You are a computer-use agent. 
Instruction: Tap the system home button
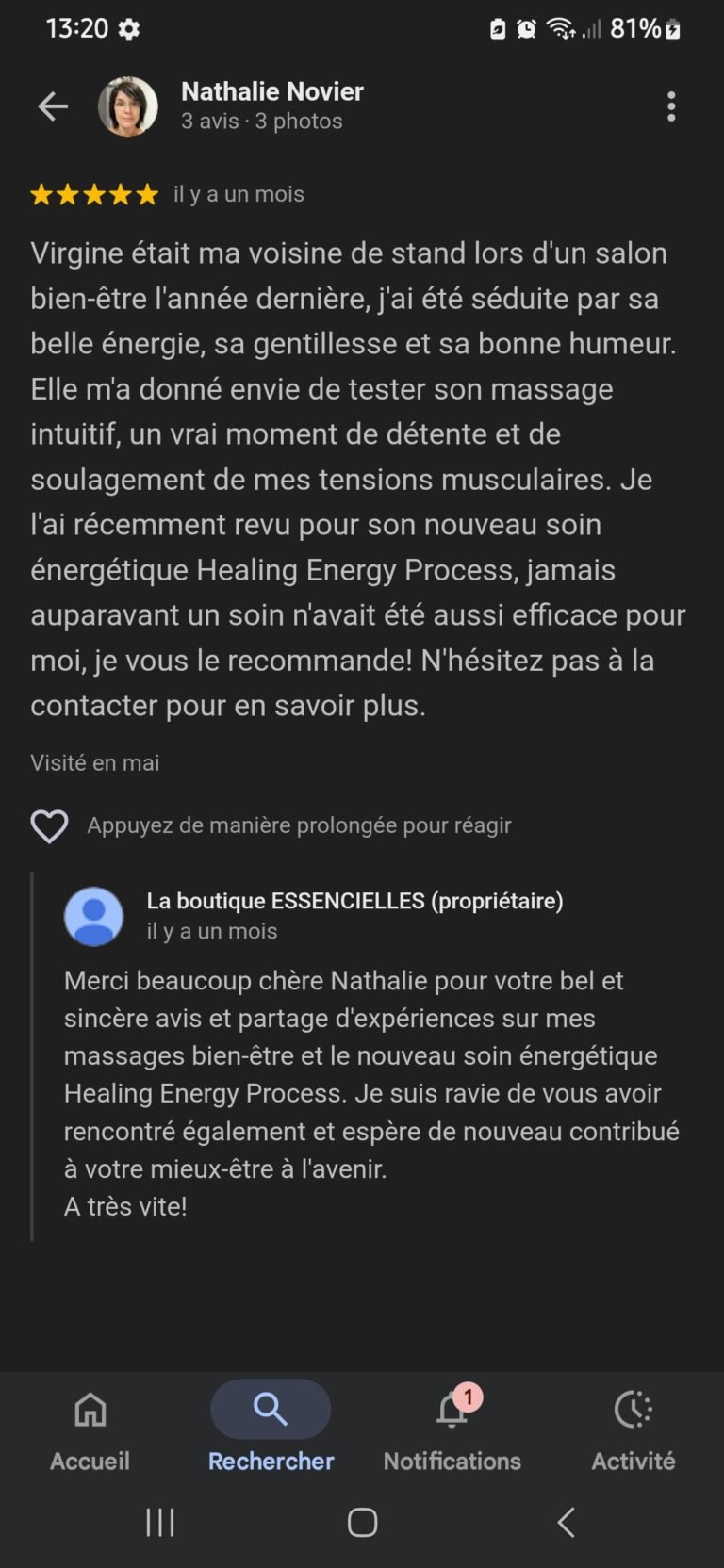(x=362, y=1522)
